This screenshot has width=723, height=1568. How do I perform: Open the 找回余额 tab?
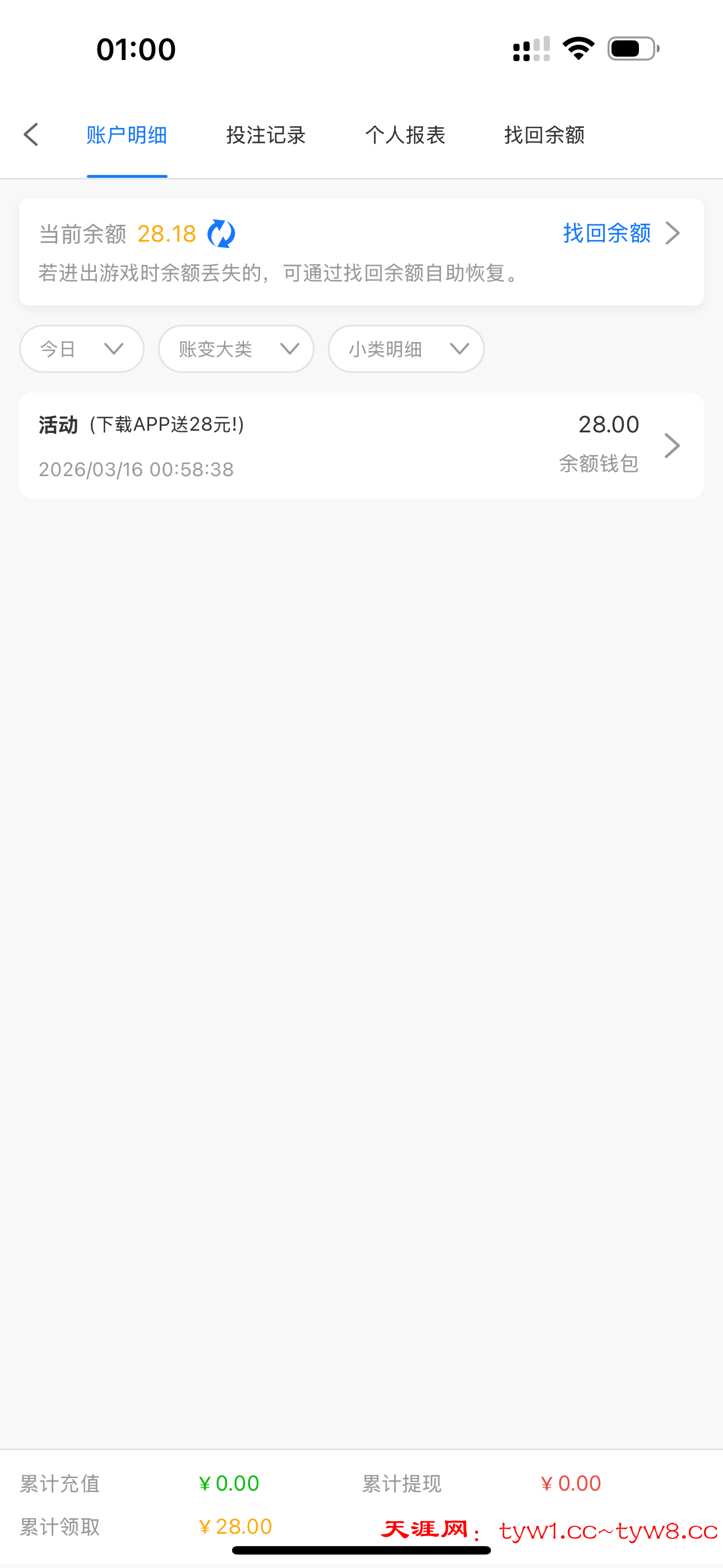click(x=544, y=135)
